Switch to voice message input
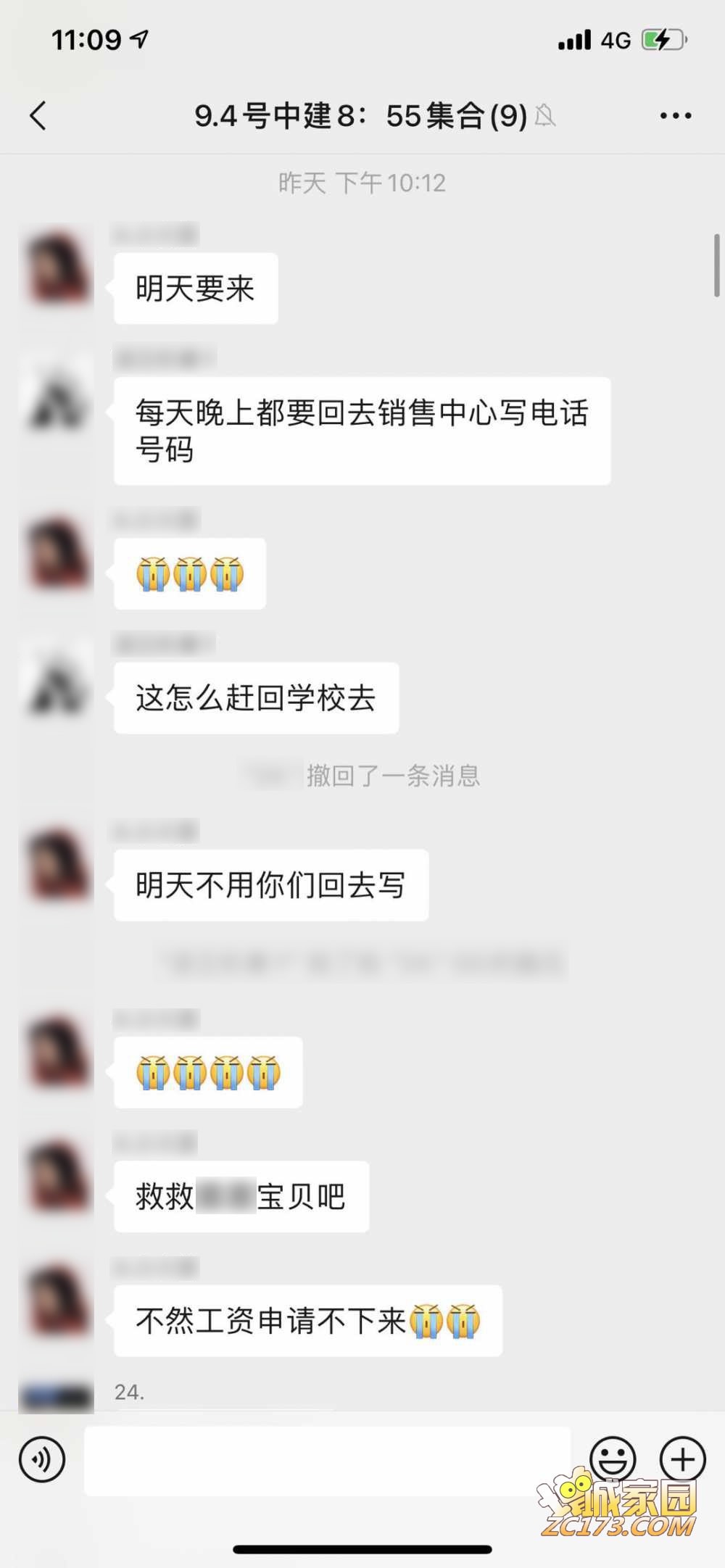Image resolution: width=725 pixels, height=1568 pixels. (42, 1459)
